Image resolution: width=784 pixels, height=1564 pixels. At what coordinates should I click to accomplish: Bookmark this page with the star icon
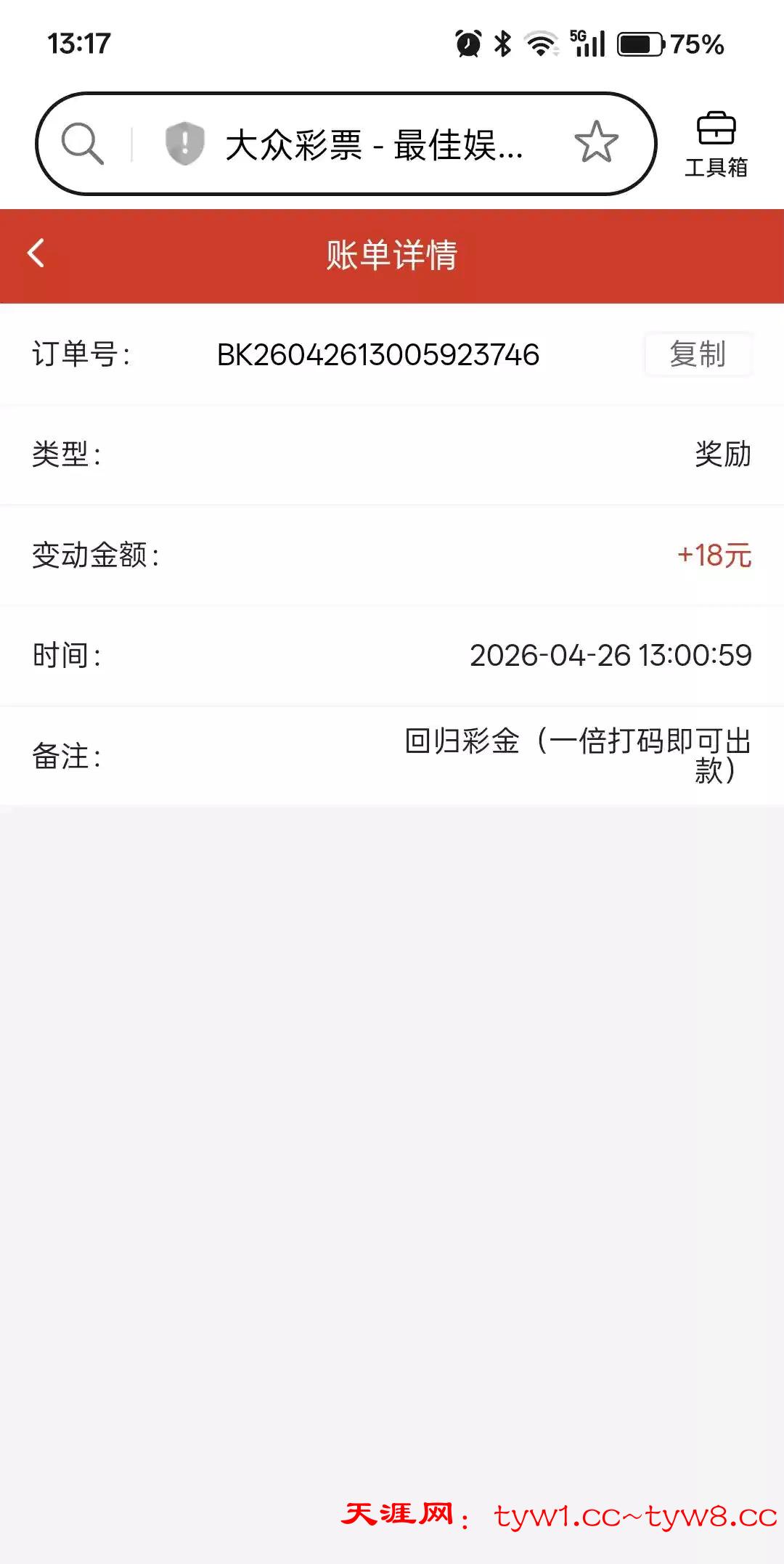click(x=596, y=142)
